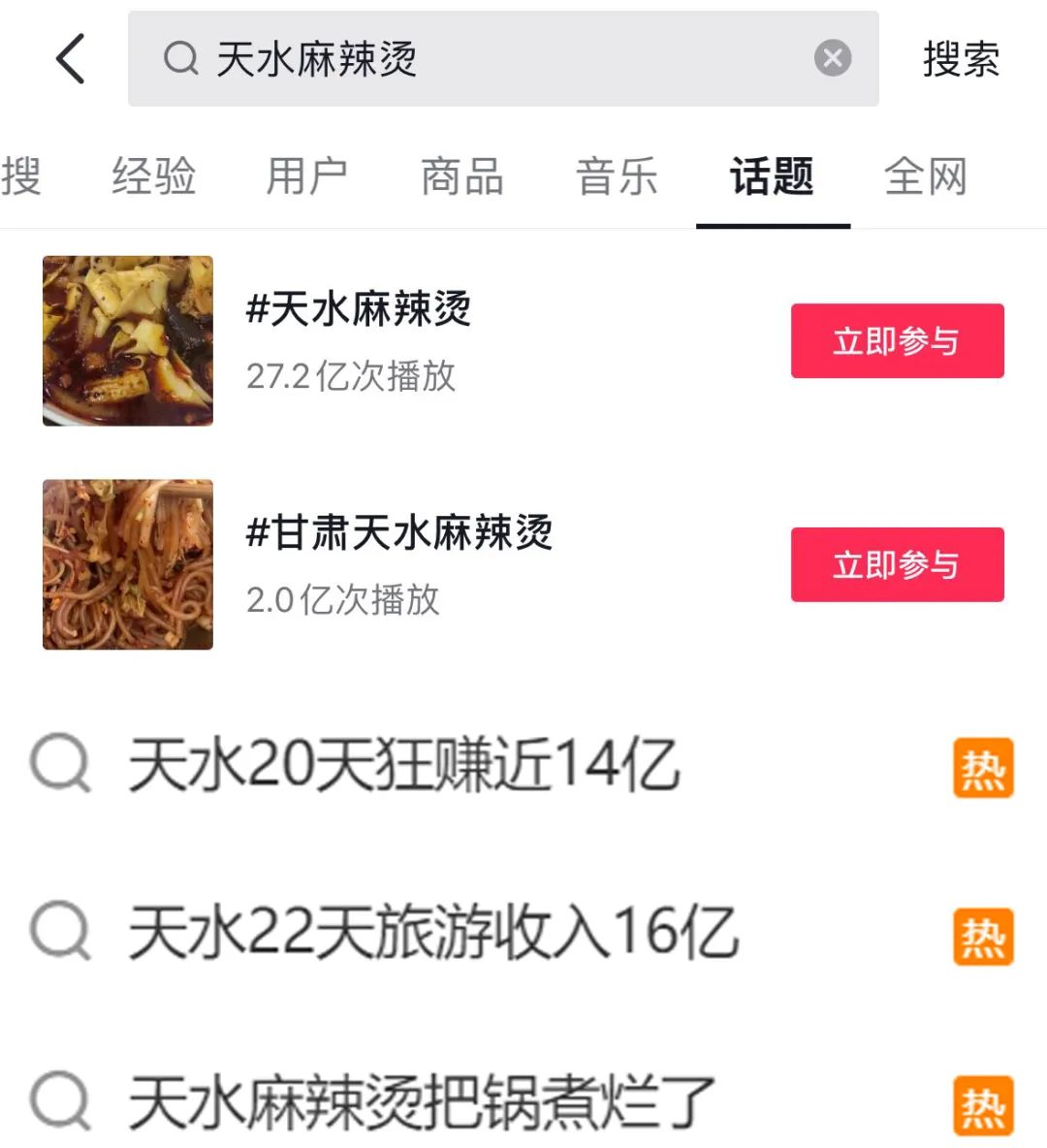Go back using the back arrow
The height and width of the screenshot is (1148, 1047).
[71, 58]
